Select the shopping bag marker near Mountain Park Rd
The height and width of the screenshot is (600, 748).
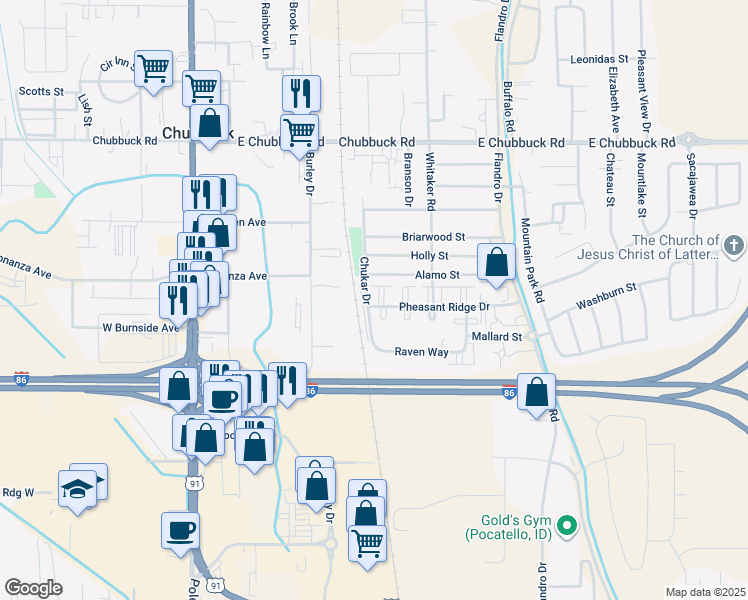point(537,393)
